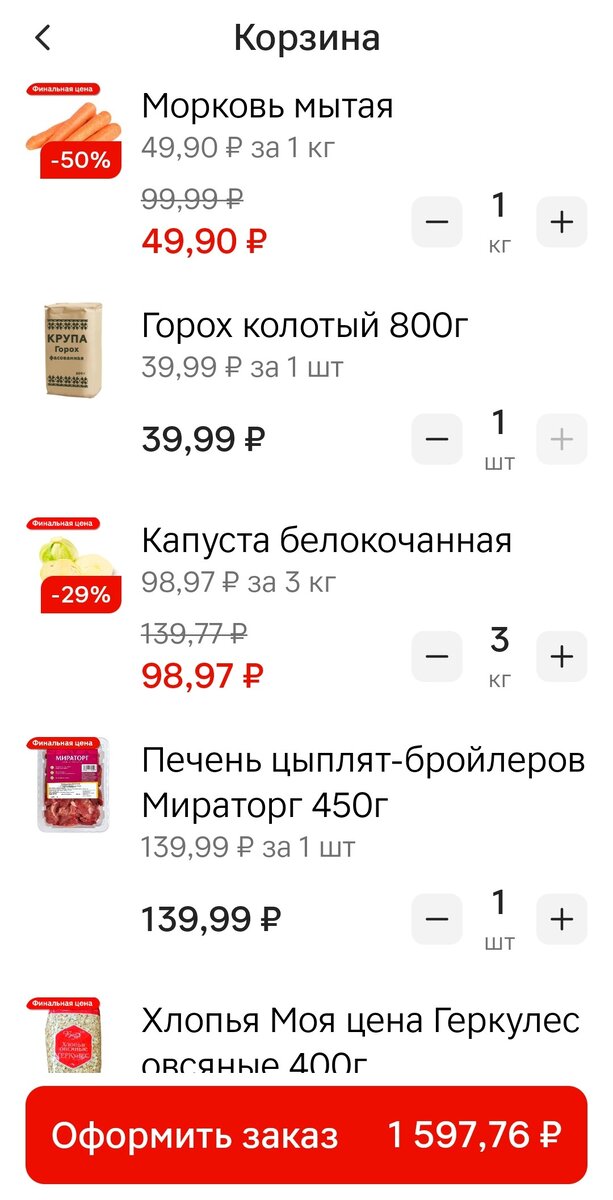View Капуста белокочанная product details
The width and height of the screenshot is (613, 1200).
(326, 541)
